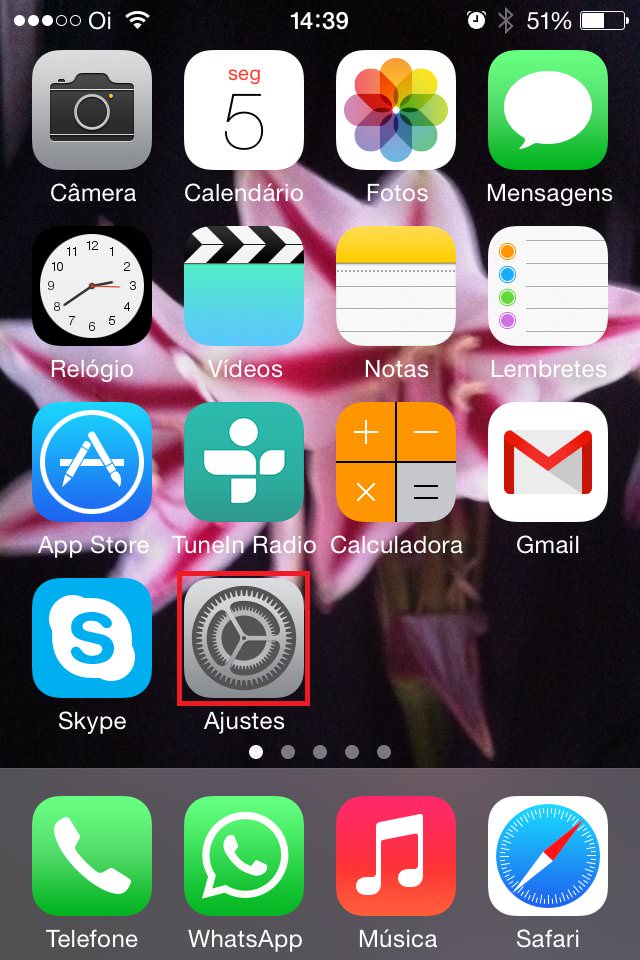Open the Música app
640x960 pixels.
tap(396, 856)
